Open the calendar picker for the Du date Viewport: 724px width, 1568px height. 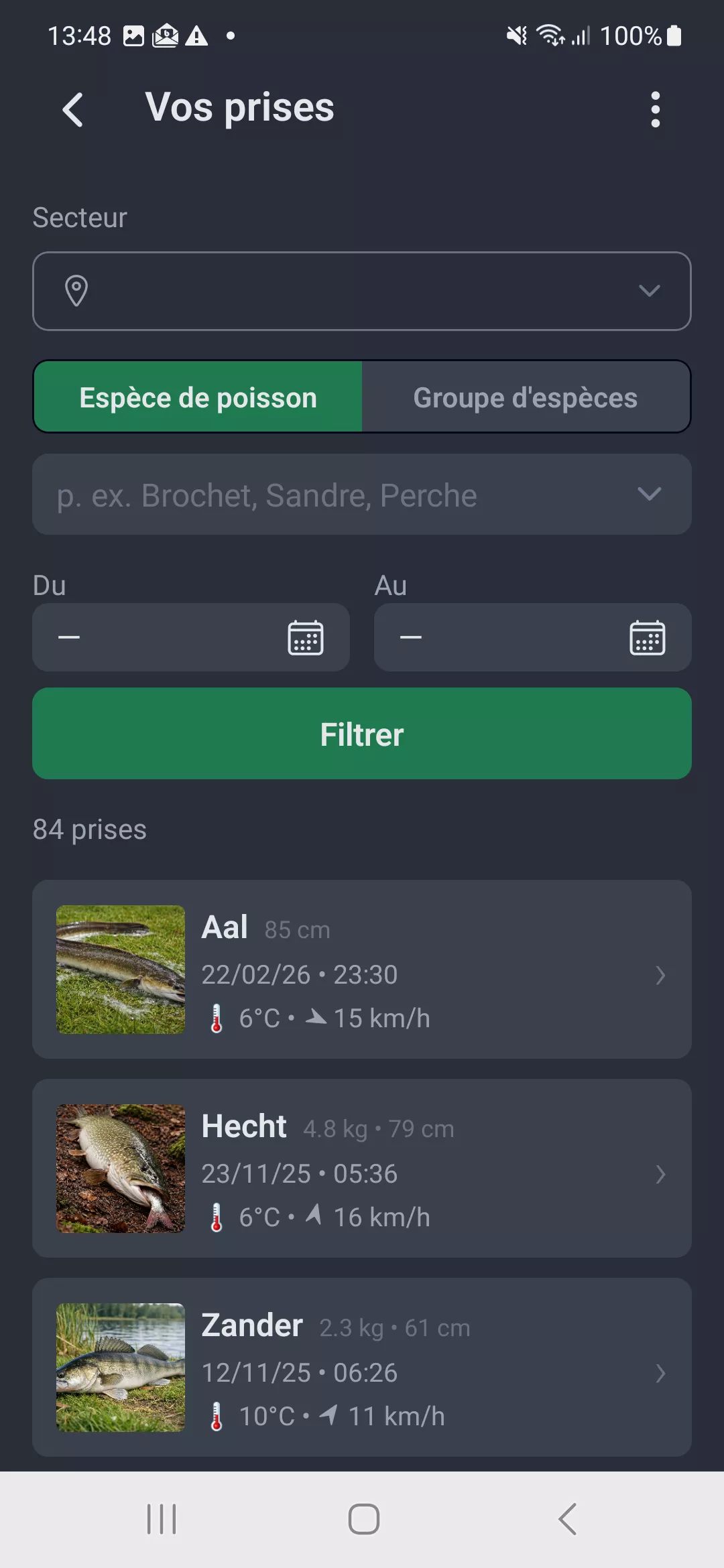(x=305, y=637)
